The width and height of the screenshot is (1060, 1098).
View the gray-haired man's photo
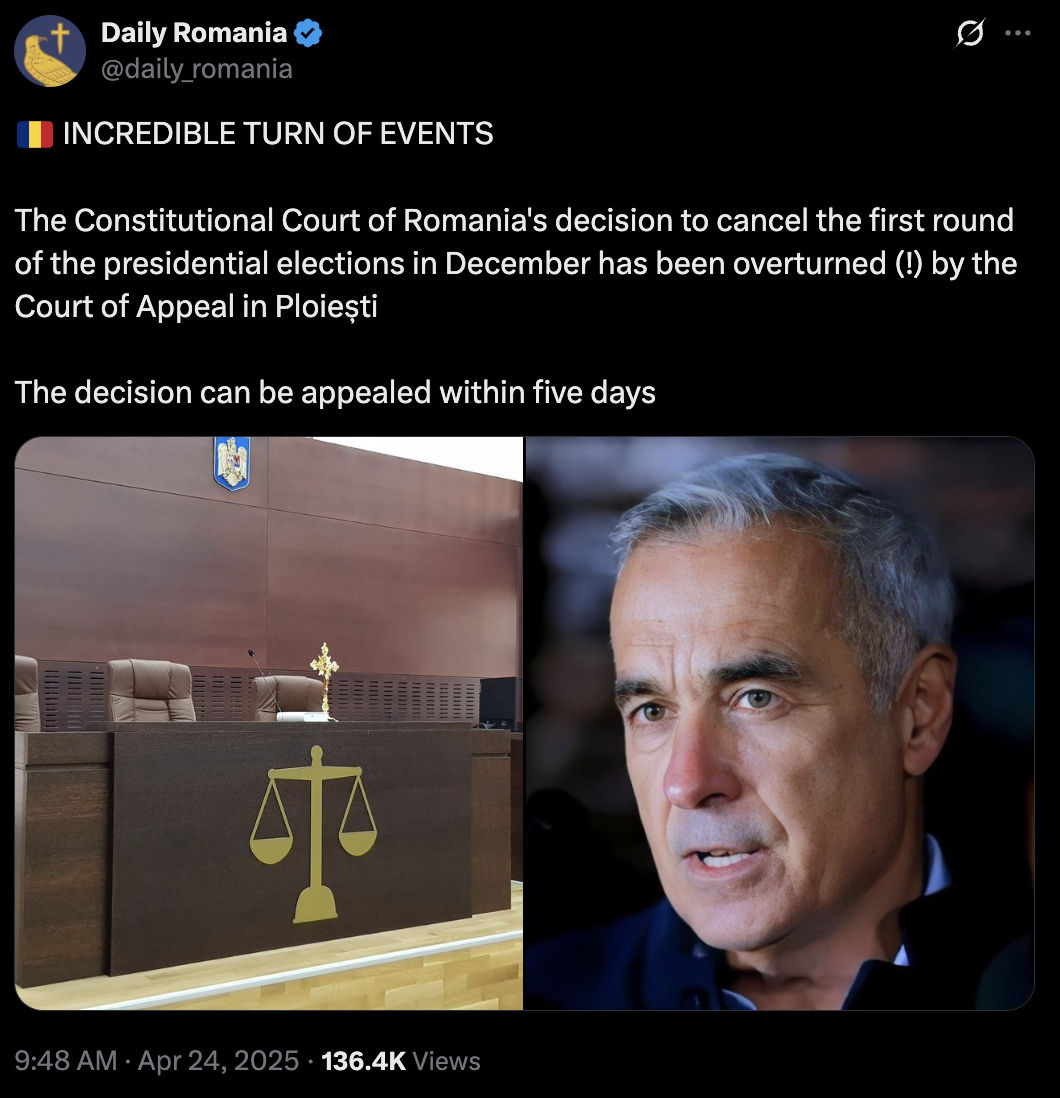click(779, 723)
